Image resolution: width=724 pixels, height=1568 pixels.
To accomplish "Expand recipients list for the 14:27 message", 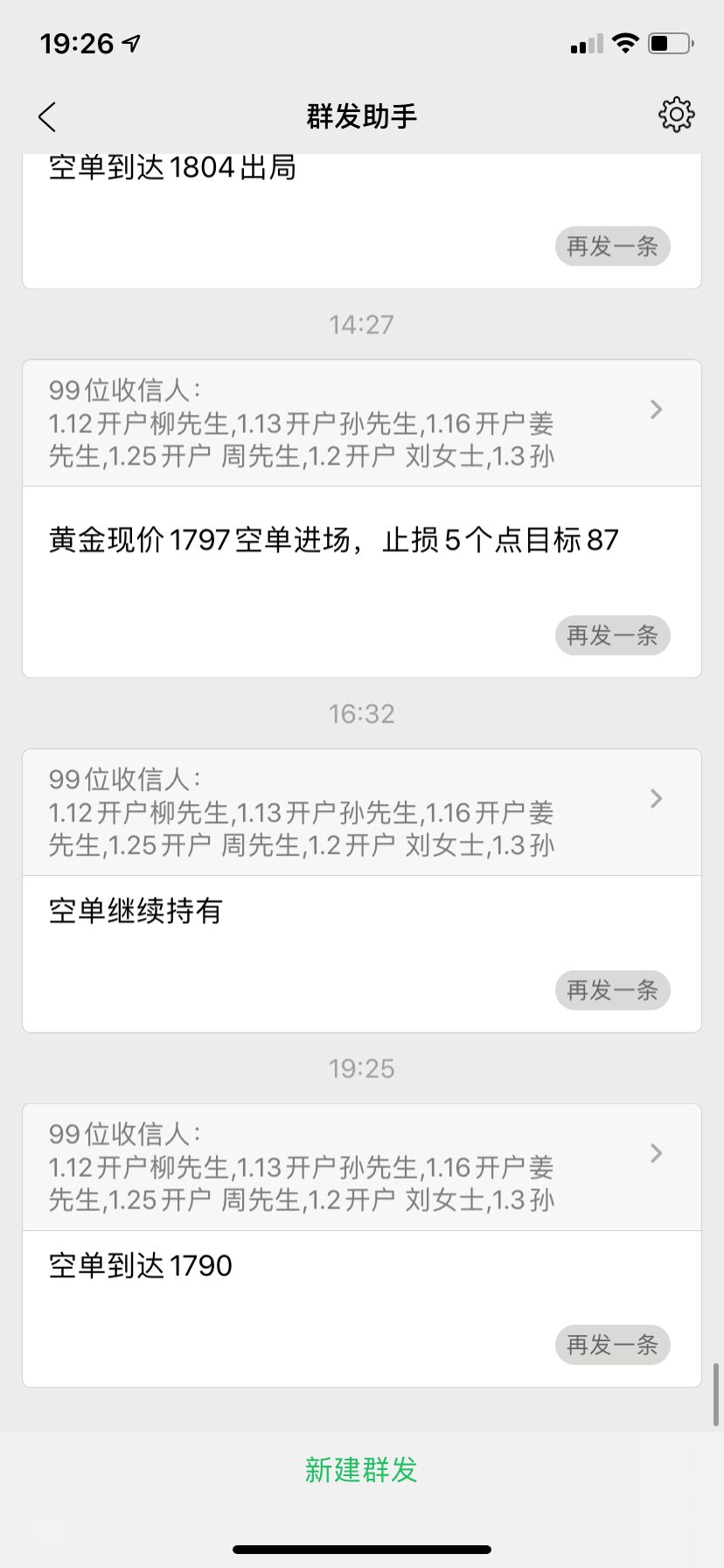I will point(362,423).
